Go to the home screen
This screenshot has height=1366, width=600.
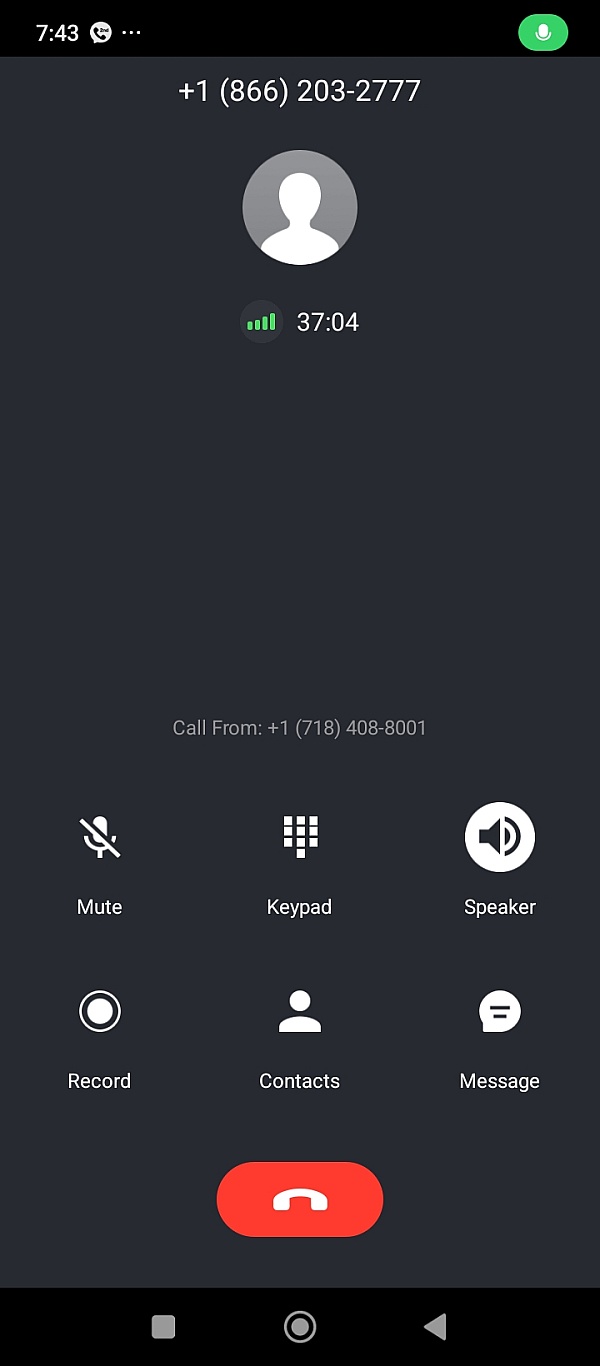click(300, 1327)
